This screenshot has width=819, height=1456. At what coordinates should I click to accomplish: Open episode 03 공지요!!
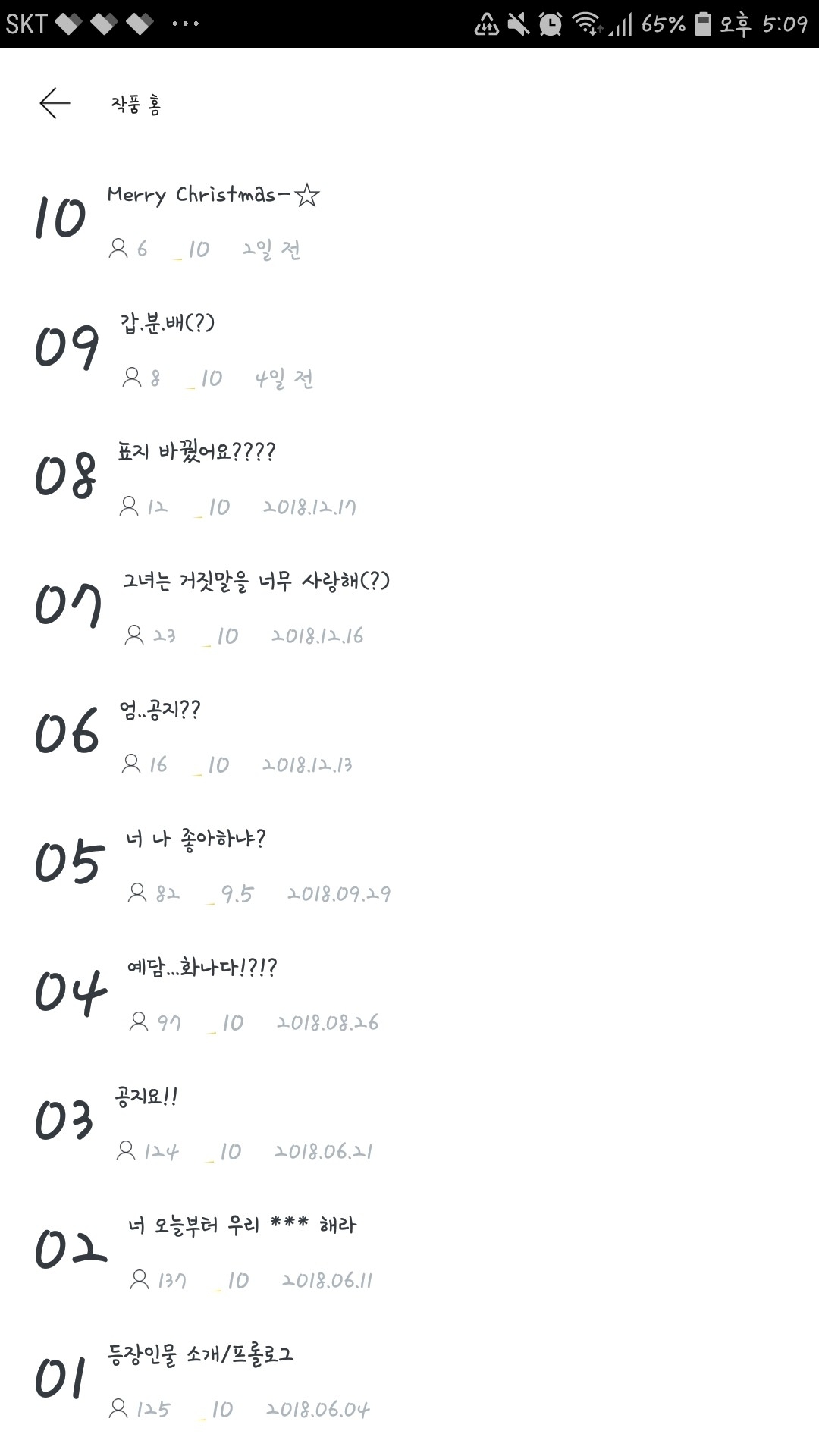click(x=146, y=1097)
